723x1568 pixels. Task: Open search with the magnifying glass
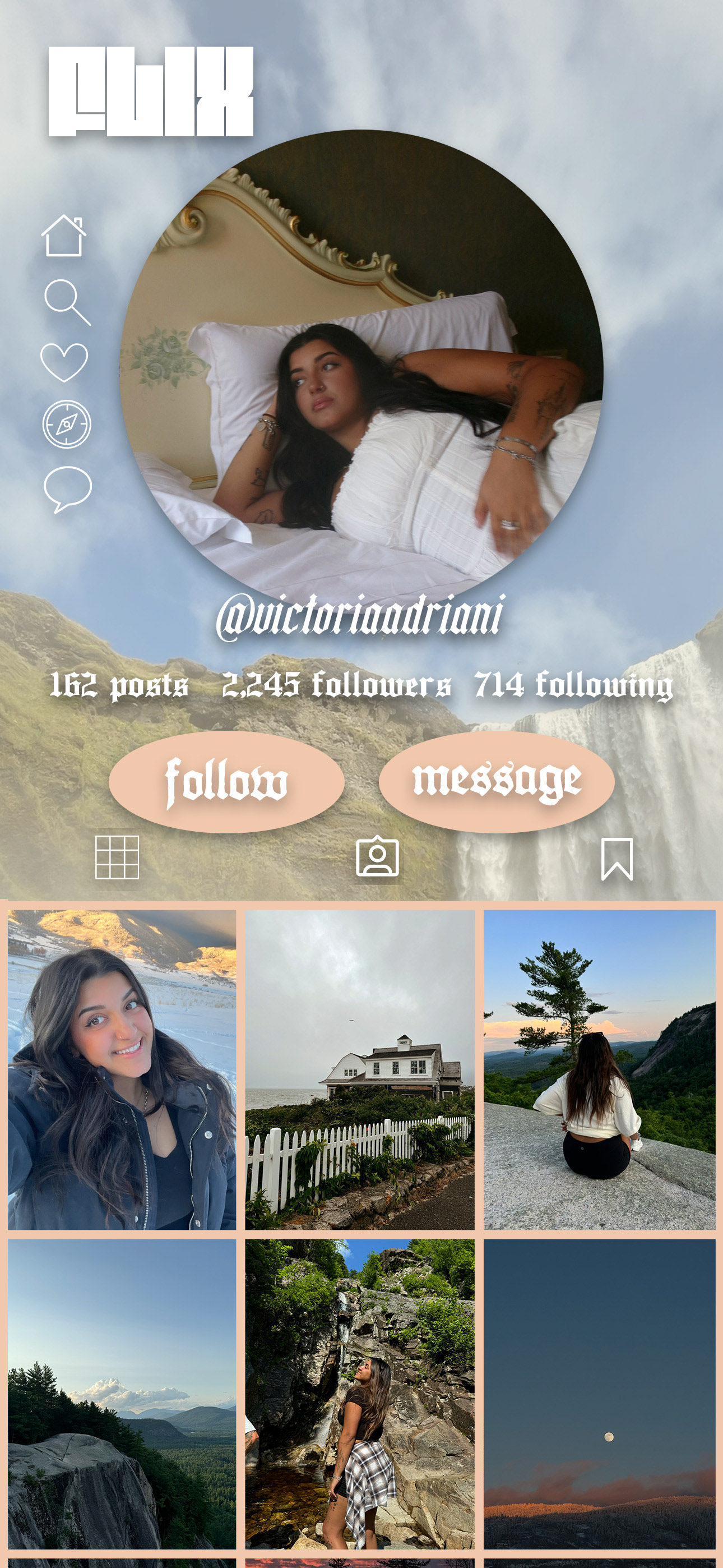click(x=67, y=302)
